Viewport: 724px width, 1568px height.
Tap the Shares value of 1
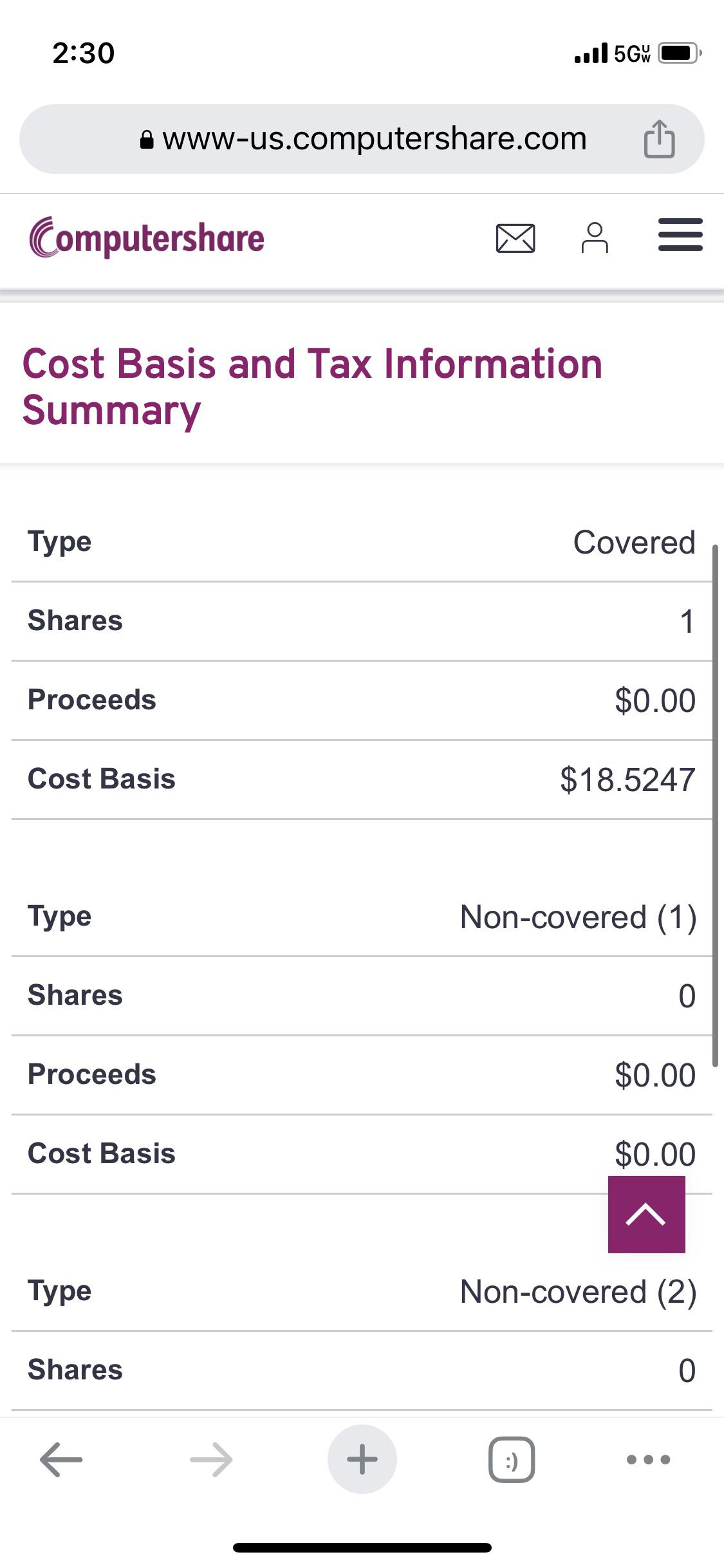point(687,621)
